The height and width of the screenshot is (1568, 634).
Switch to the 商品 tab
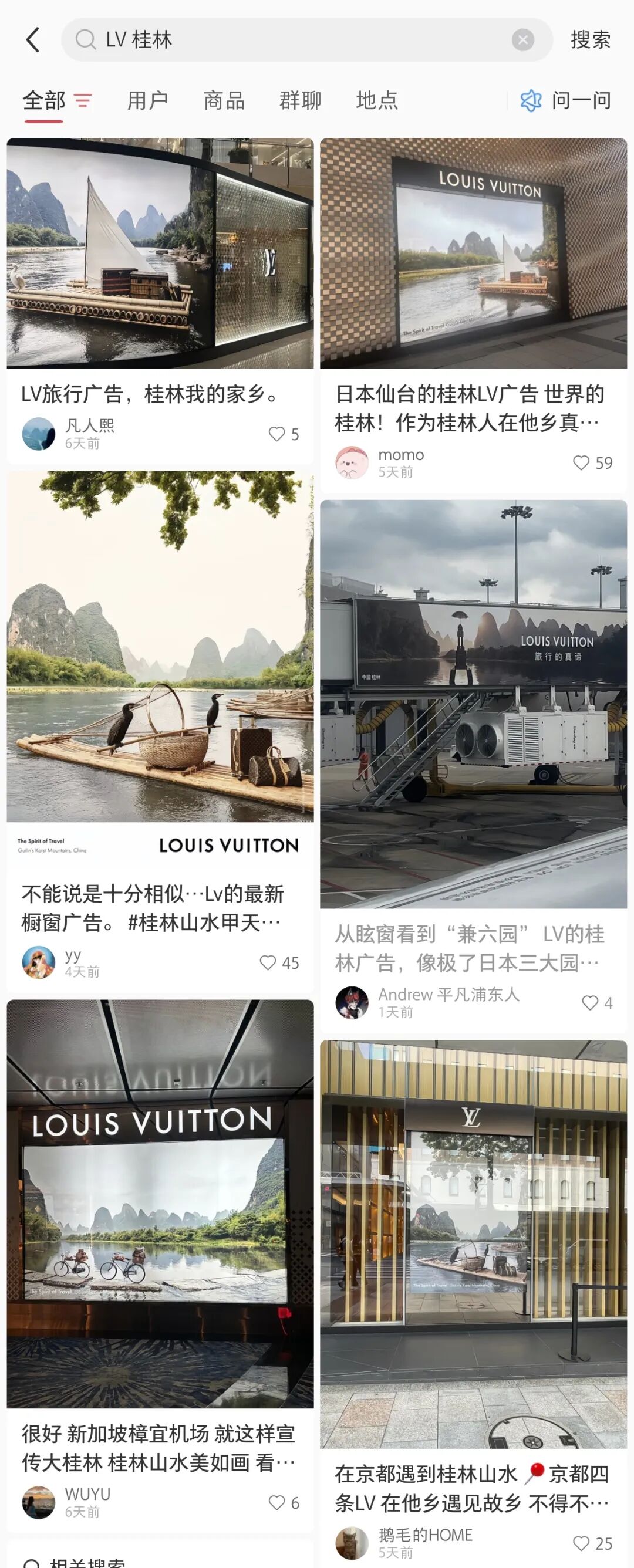coord(224,100)
